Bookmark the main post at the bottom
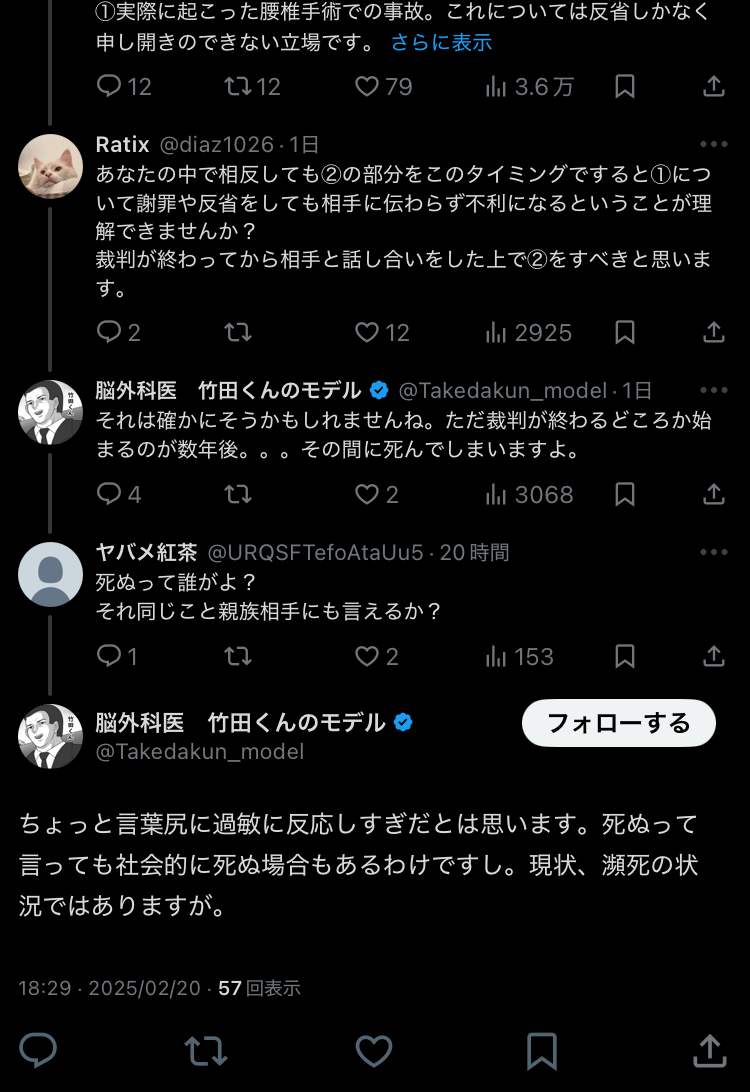750x1092 pixels. pos(542,1050)
